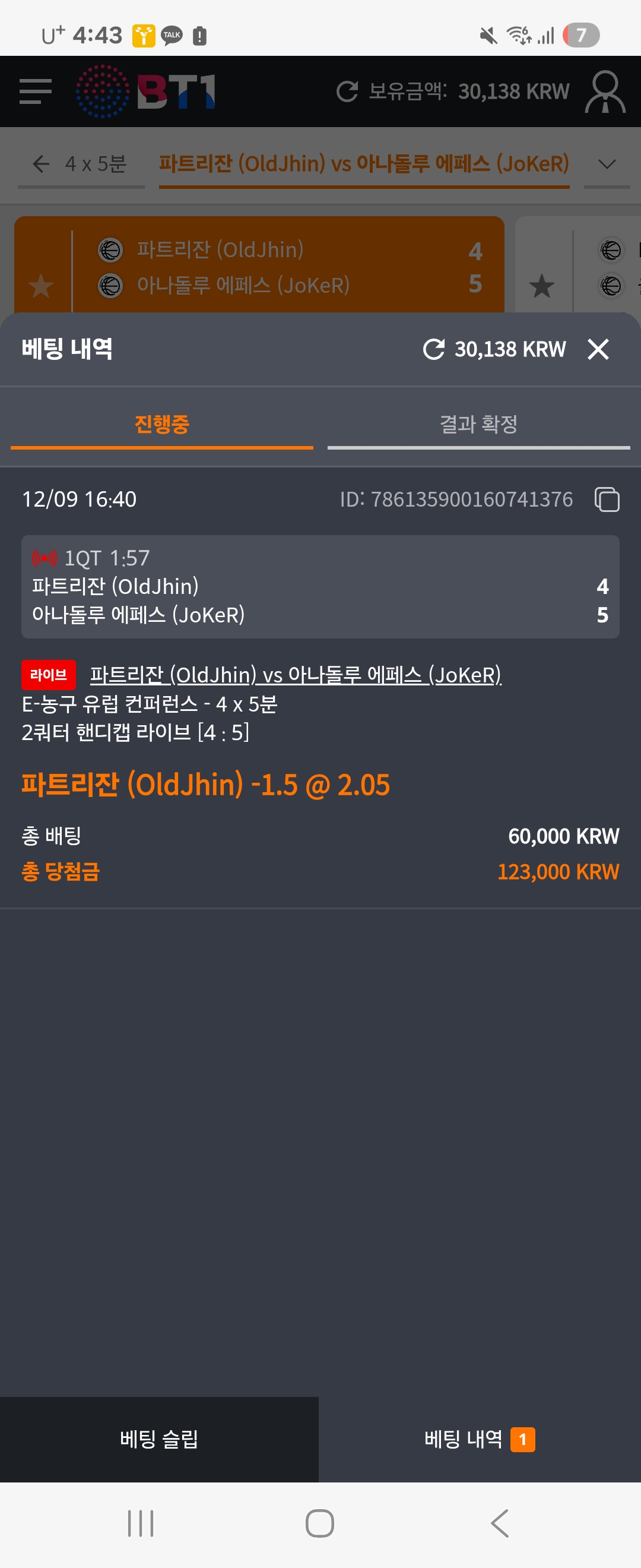Refresh the 30,138 KRW balance in the panel
This screenshot has height=1568, width=641.
434,349
